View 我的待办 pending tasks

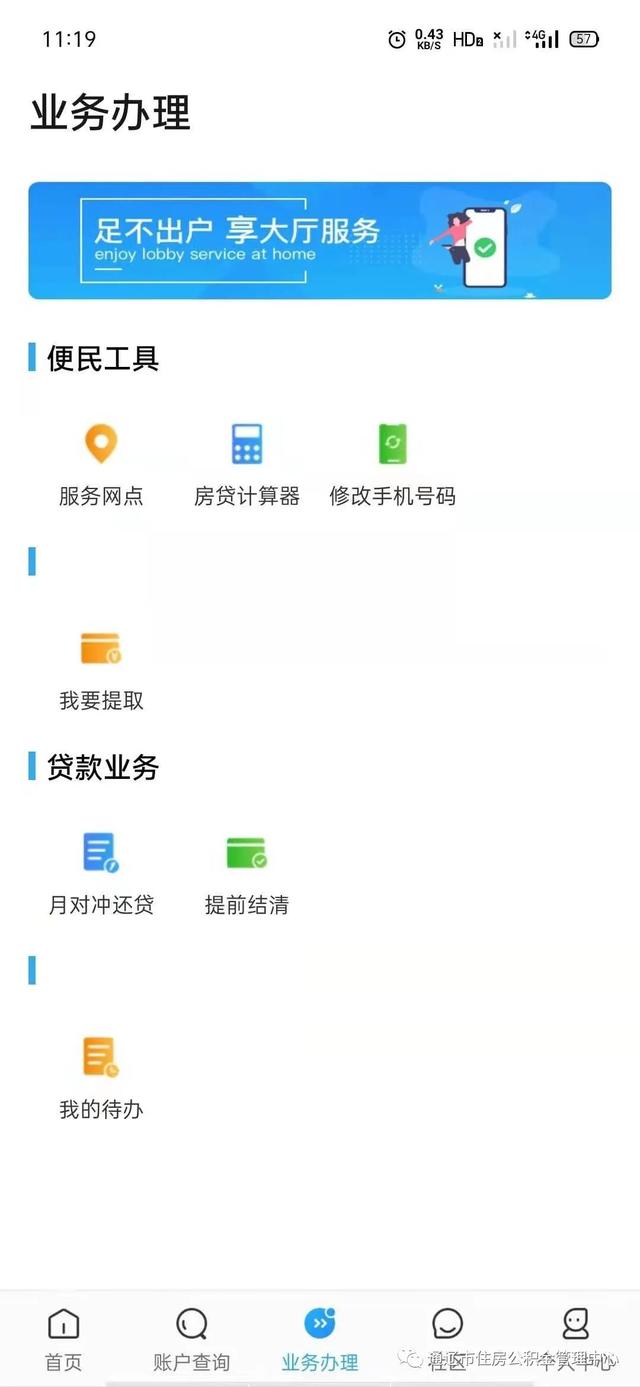100,1079
